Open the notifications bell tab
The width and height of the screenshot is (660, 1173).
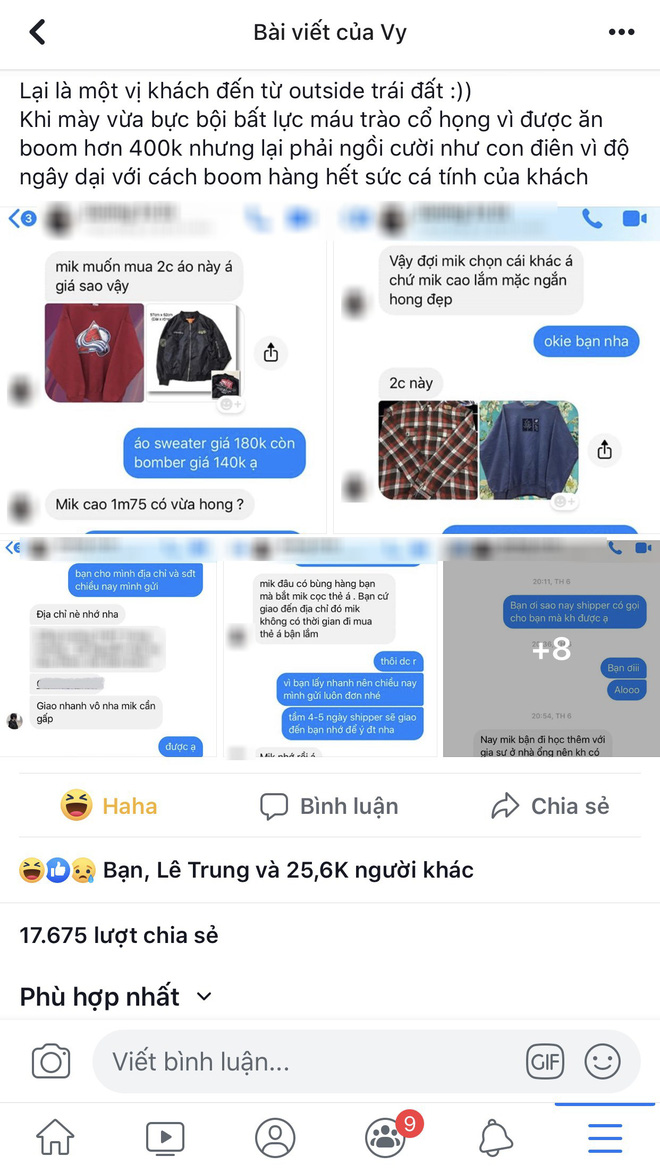coord(496,1137)
